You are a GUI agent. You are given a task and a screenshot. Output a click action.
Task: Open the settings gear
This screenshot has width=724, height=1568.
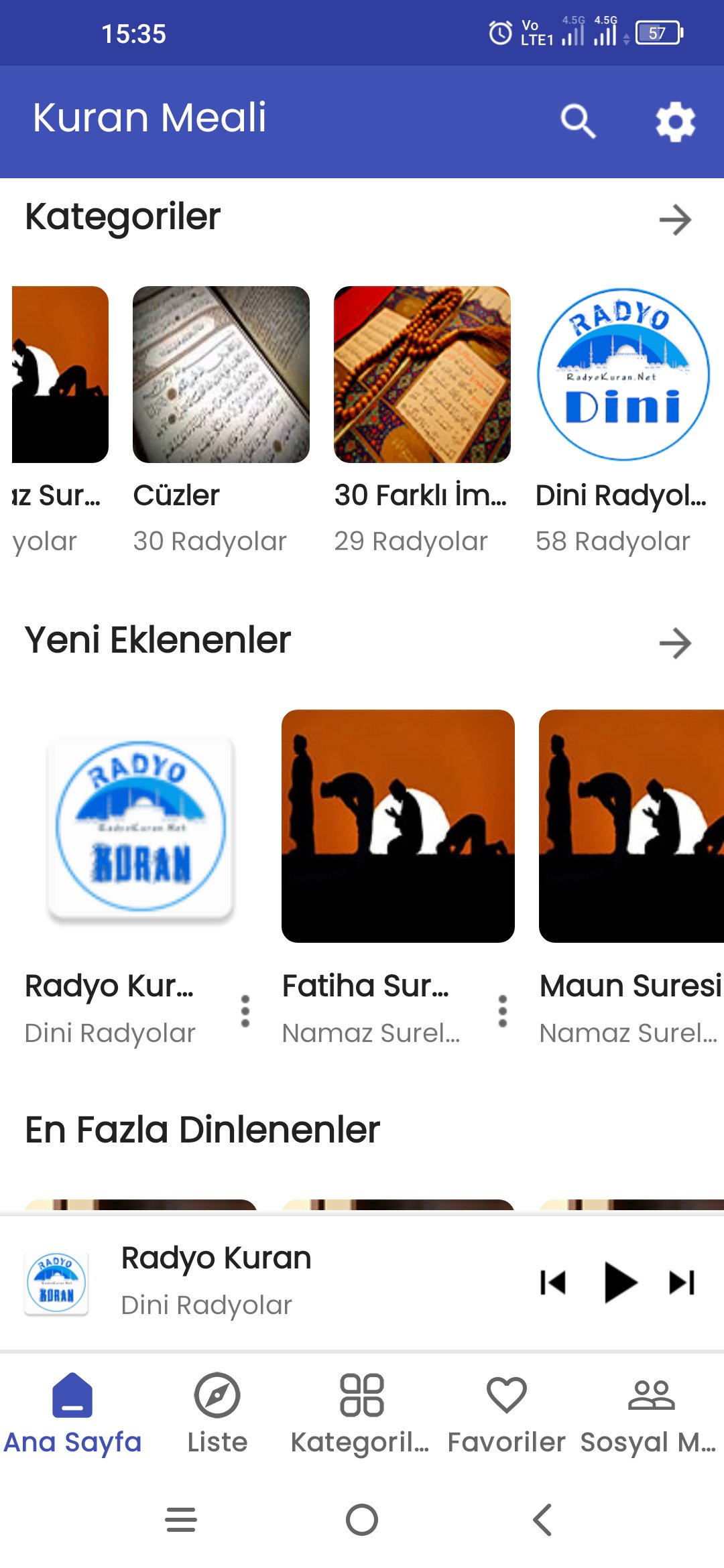[x=674, y=121]
